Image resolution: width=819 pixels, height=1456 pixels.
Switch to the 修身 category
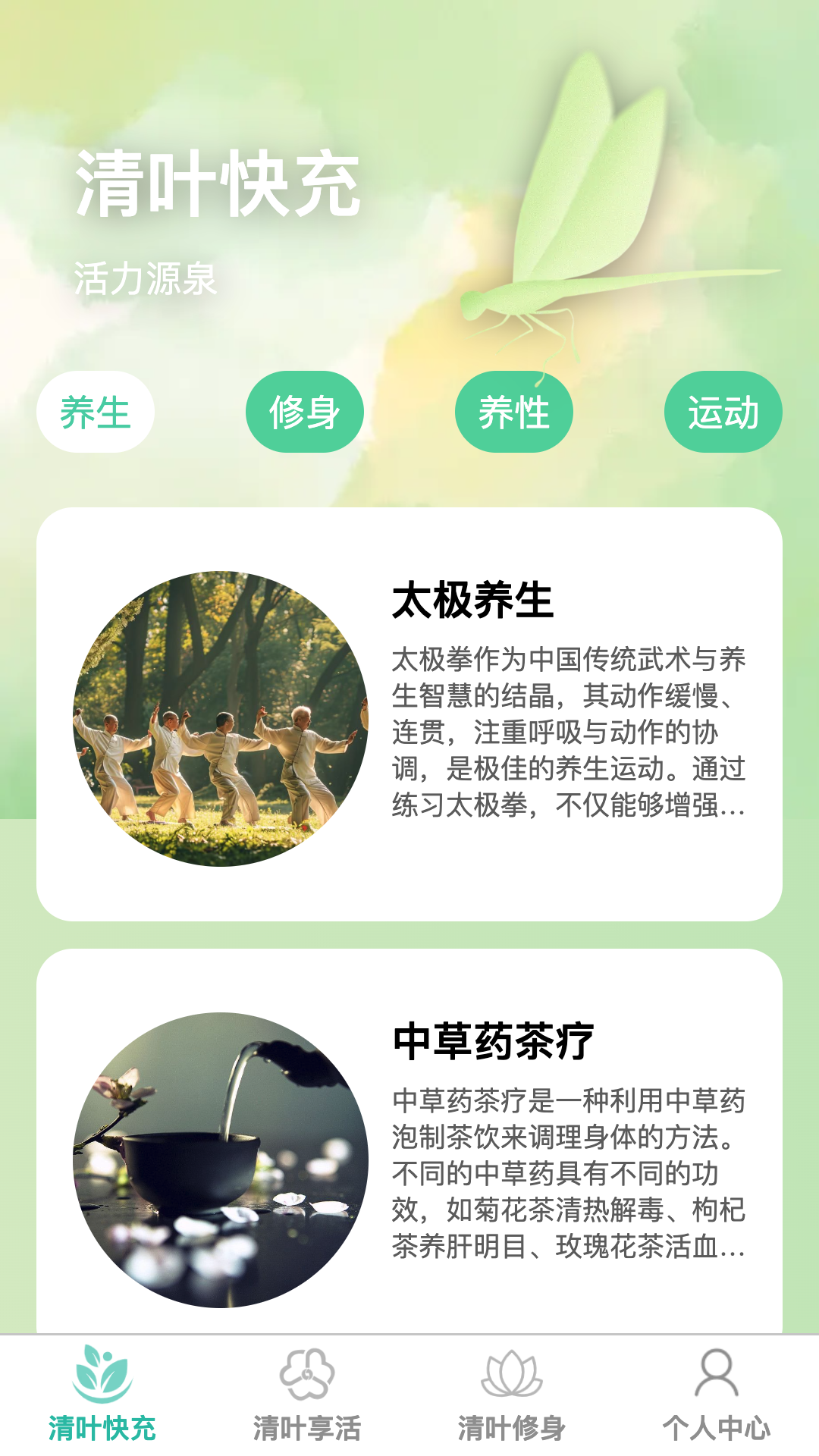pyautogui.click(x=305, y=410)
